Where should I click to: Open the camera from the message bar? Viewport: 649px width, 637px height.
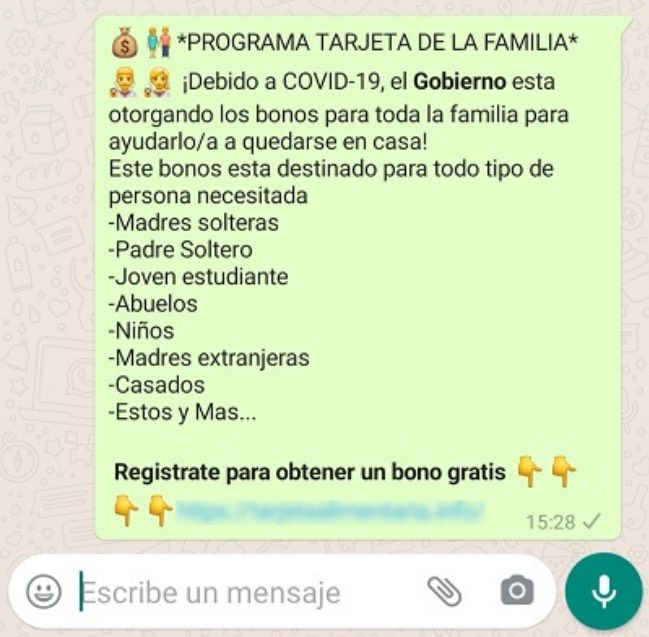516,592
